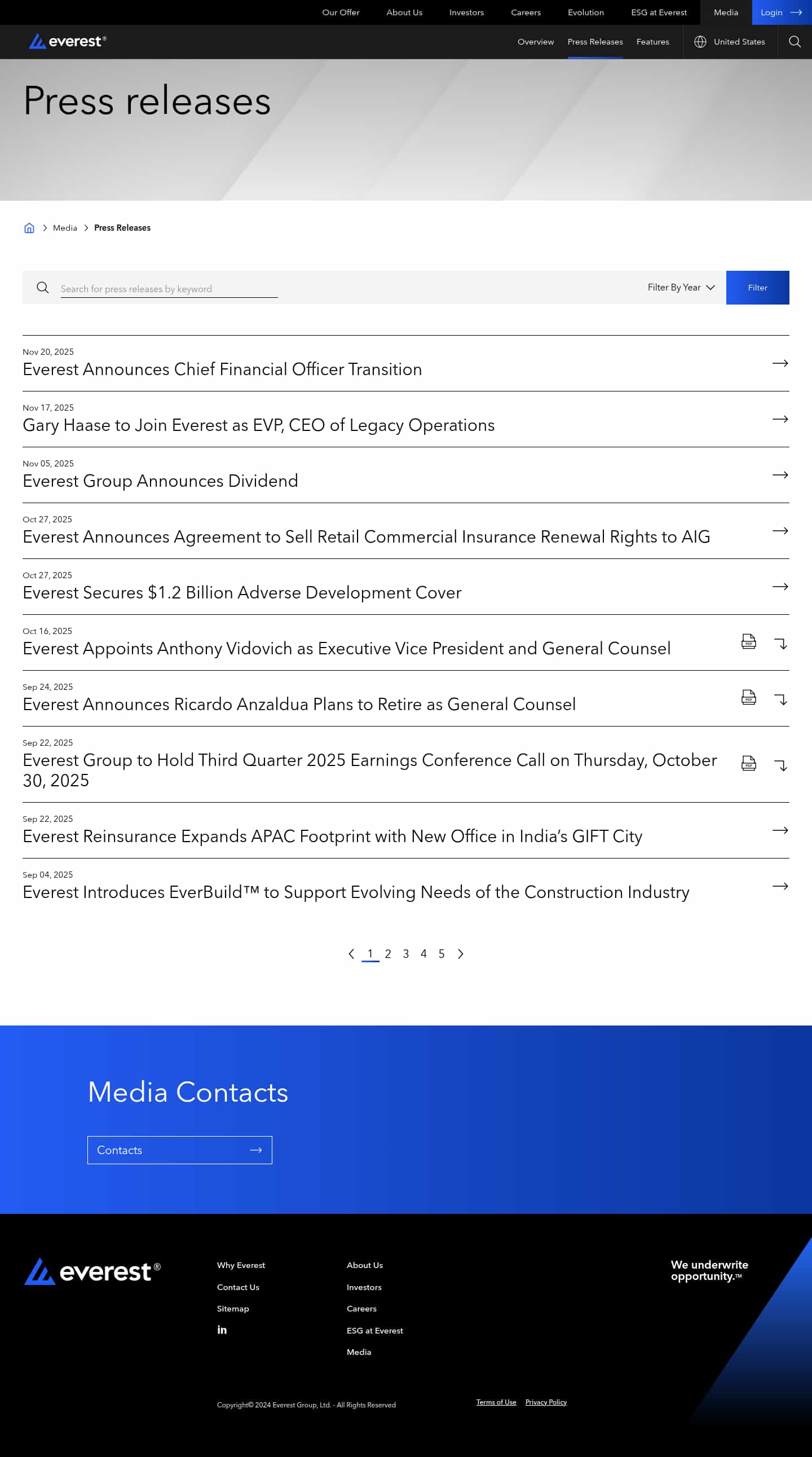Open the Privacy Policy link
Viewport: 812px width, 1457px height.
545,1402
